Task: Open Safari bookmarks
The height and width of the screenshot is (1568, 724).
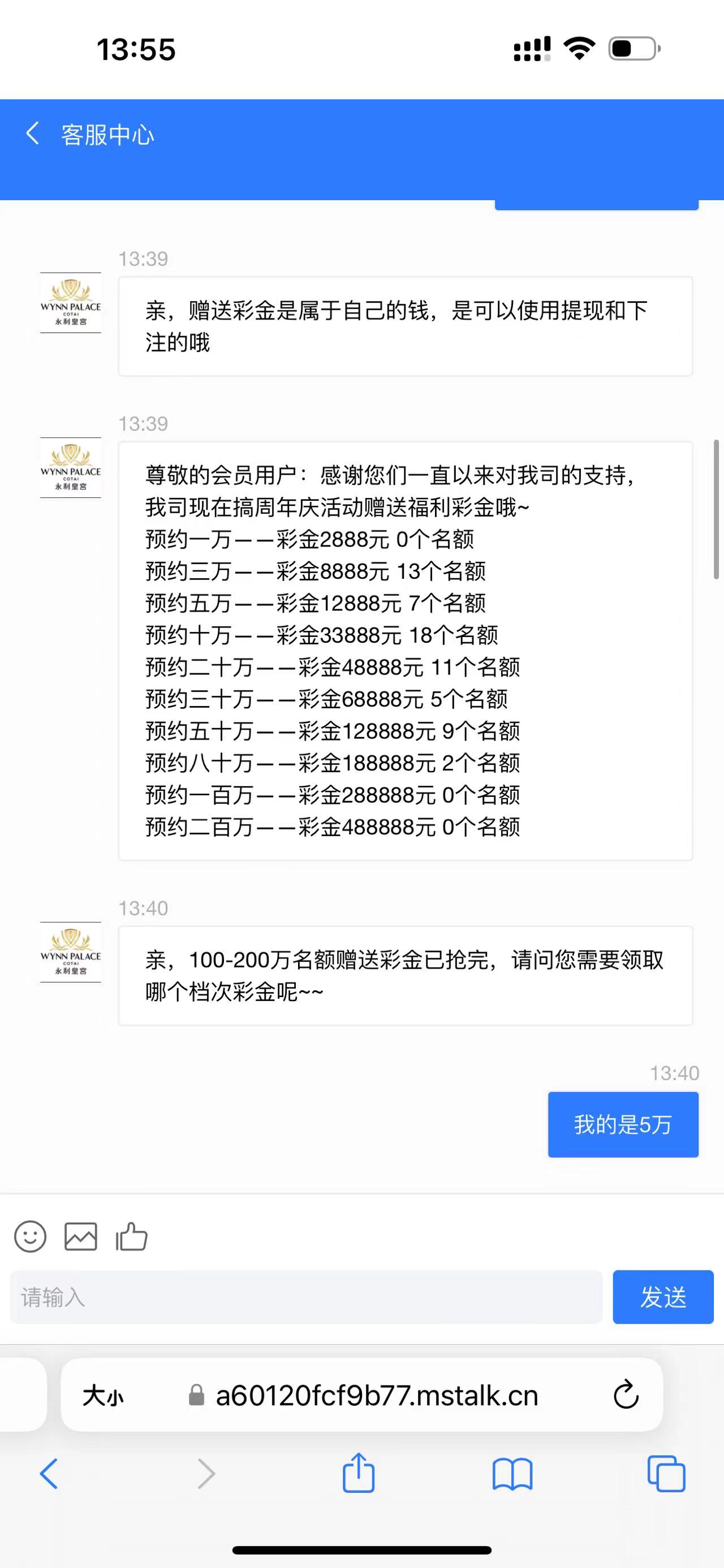Action: click(x=512, y=1474)
